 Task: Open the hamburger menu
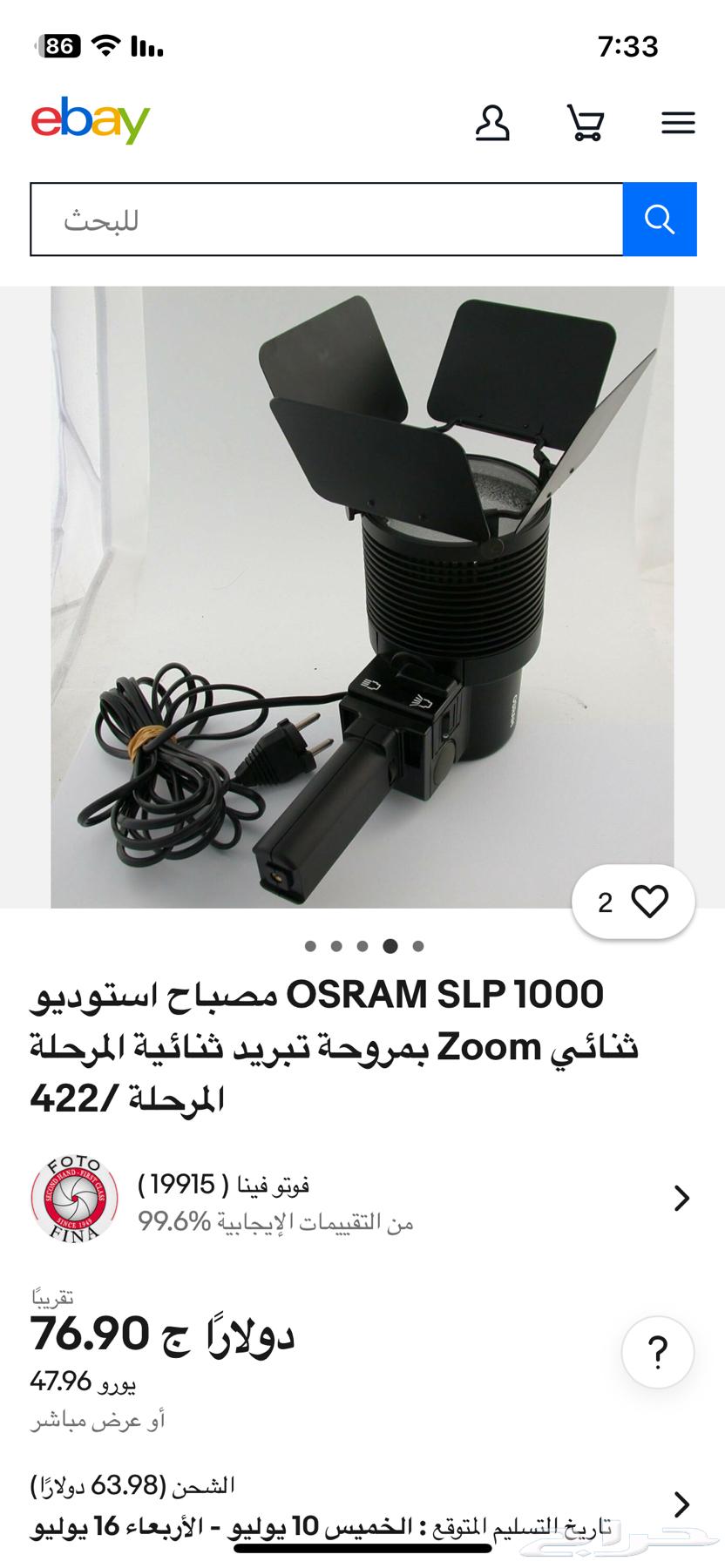pyautogui.click(x=678, y=123)
